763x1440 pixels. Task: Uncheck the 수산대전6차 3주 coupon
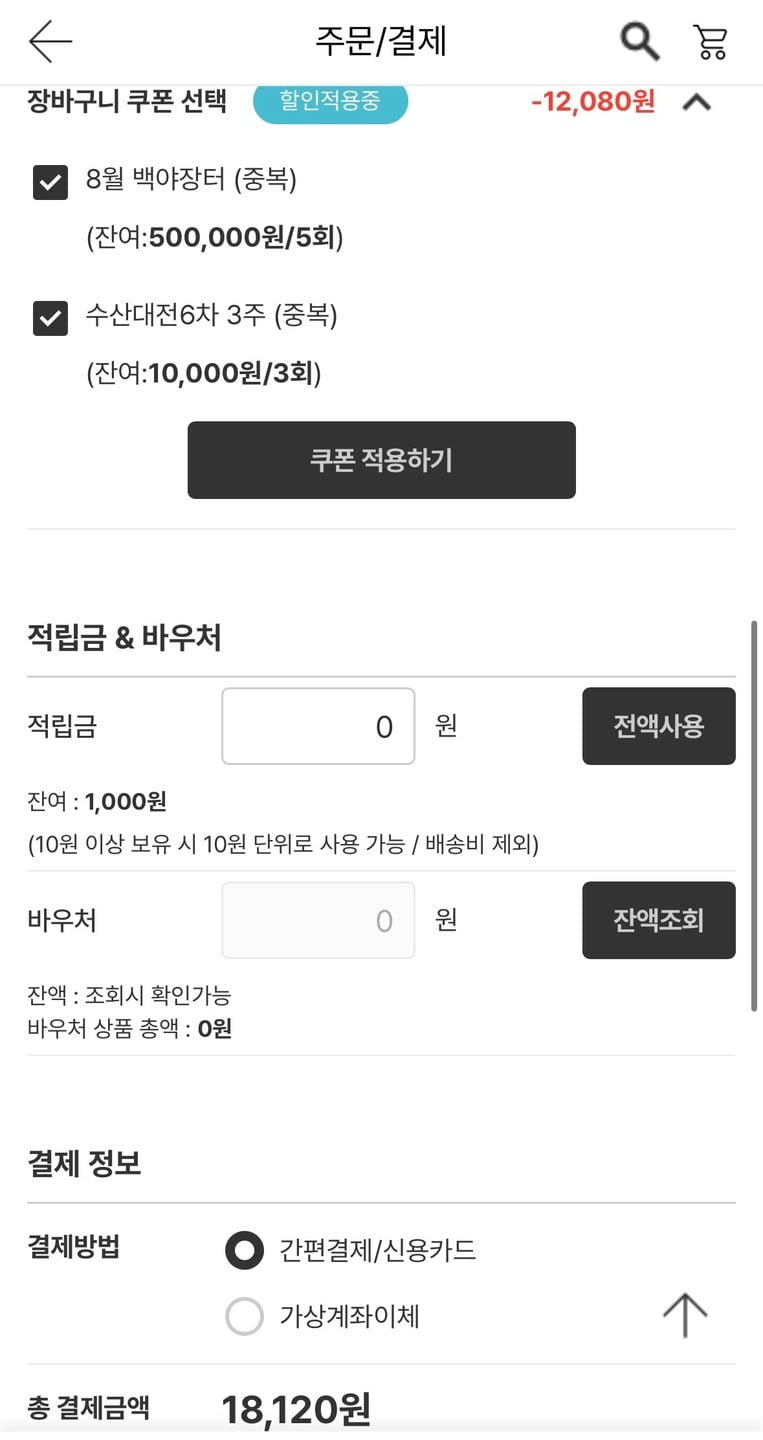tap(50, 318)
